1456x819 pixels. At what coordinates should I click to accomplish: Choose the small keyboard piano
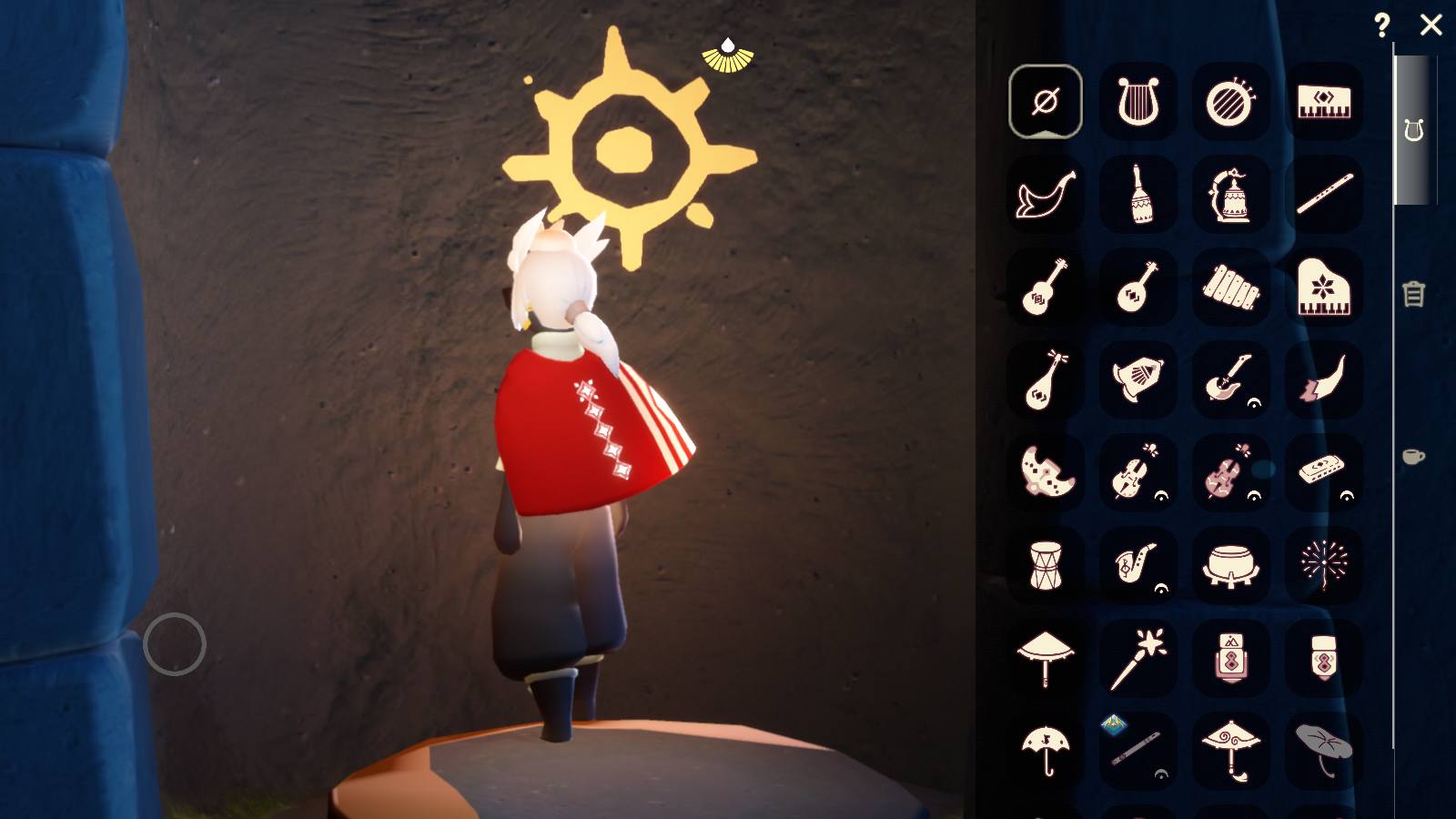[x=1323, y=101]
